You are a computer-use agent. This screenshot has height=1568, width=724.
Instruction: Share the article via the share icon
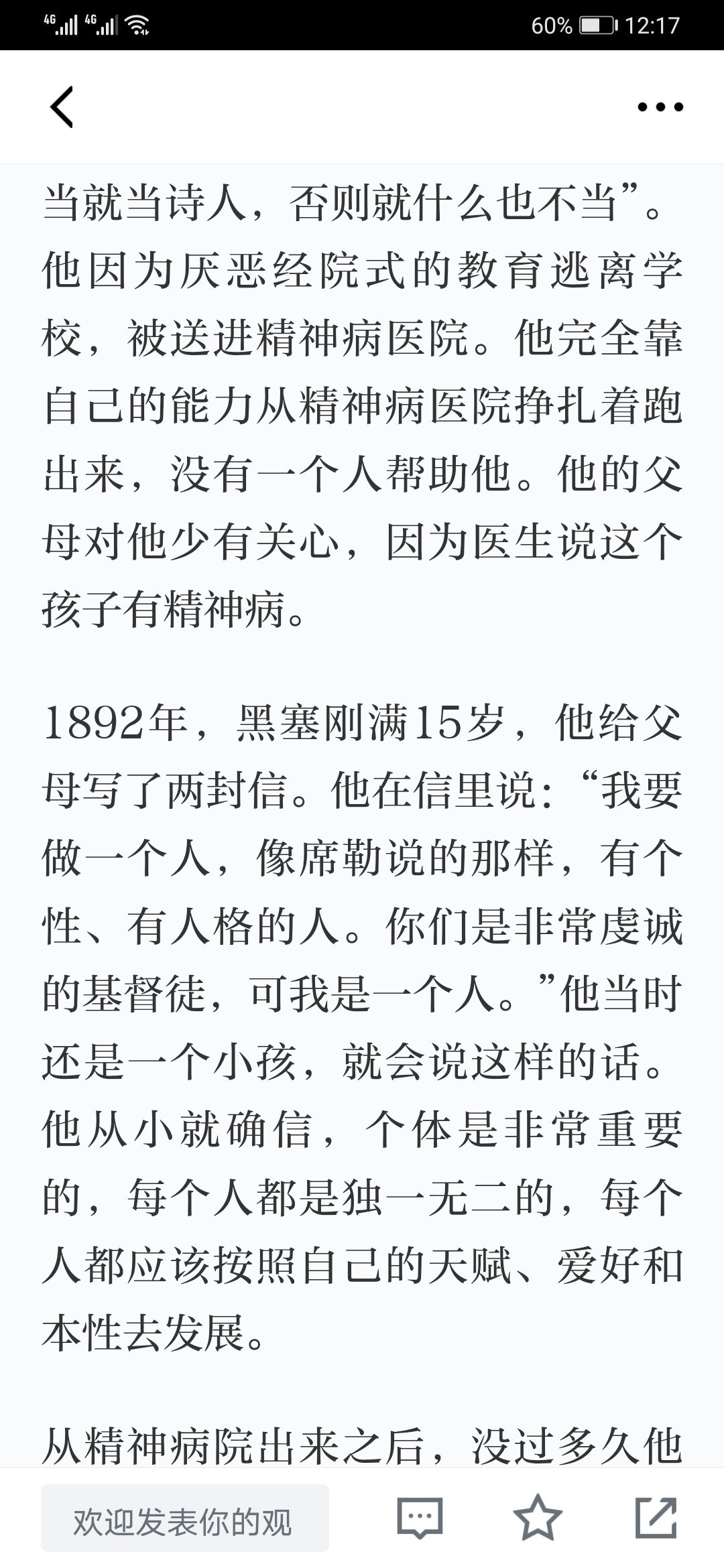click(656, 1517)
